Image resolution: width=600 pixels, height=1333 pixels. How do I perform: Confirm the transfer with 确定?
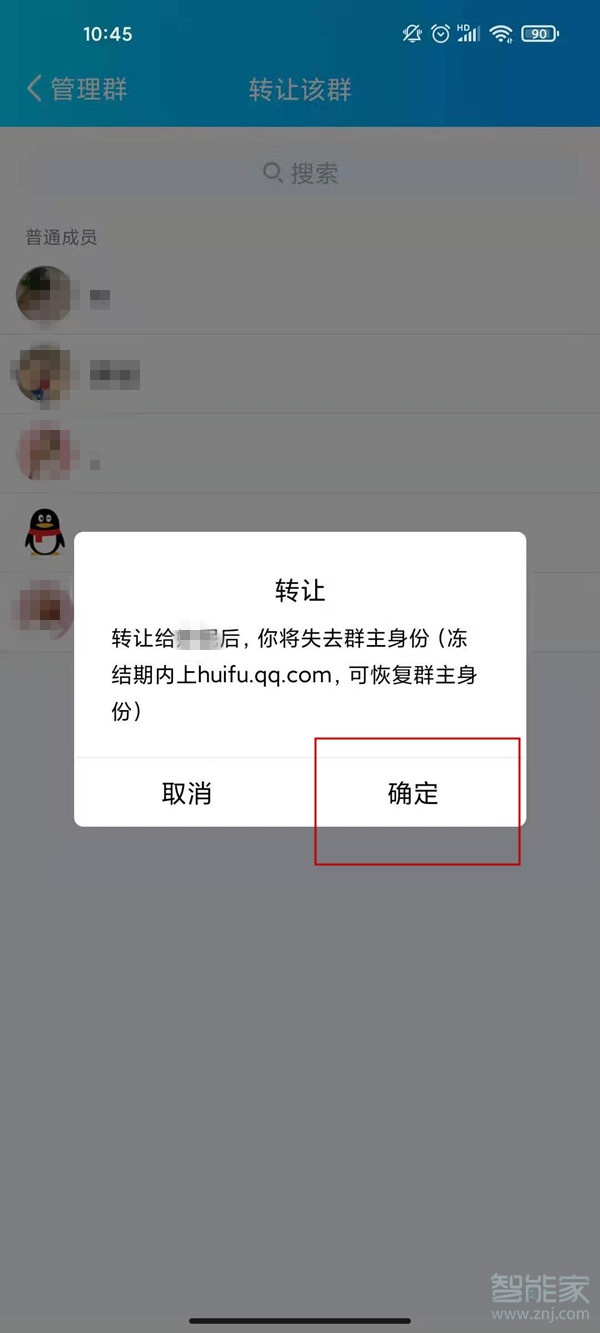click(x=413, y=793)
